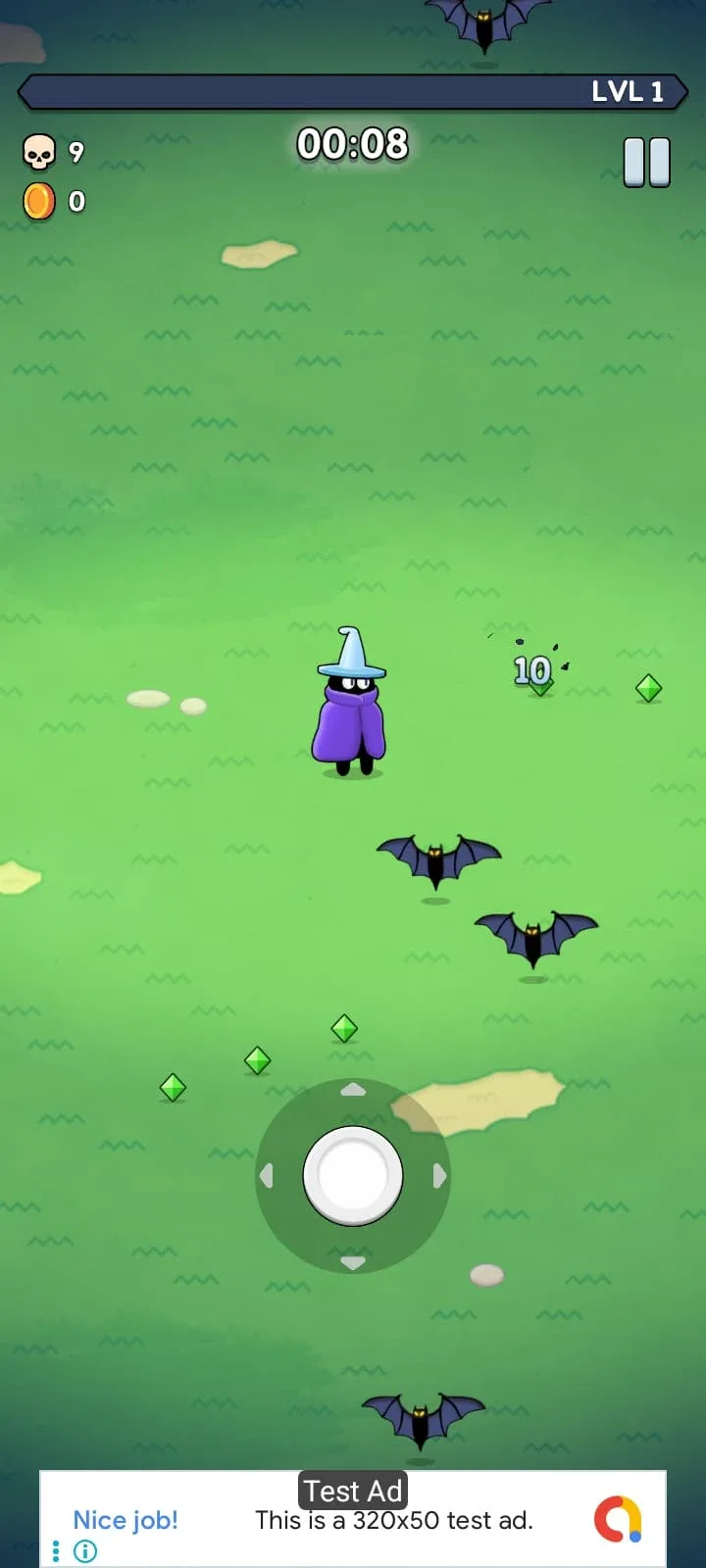Open the test ad banner
706x1568 pixels.
coord(392,1520)
